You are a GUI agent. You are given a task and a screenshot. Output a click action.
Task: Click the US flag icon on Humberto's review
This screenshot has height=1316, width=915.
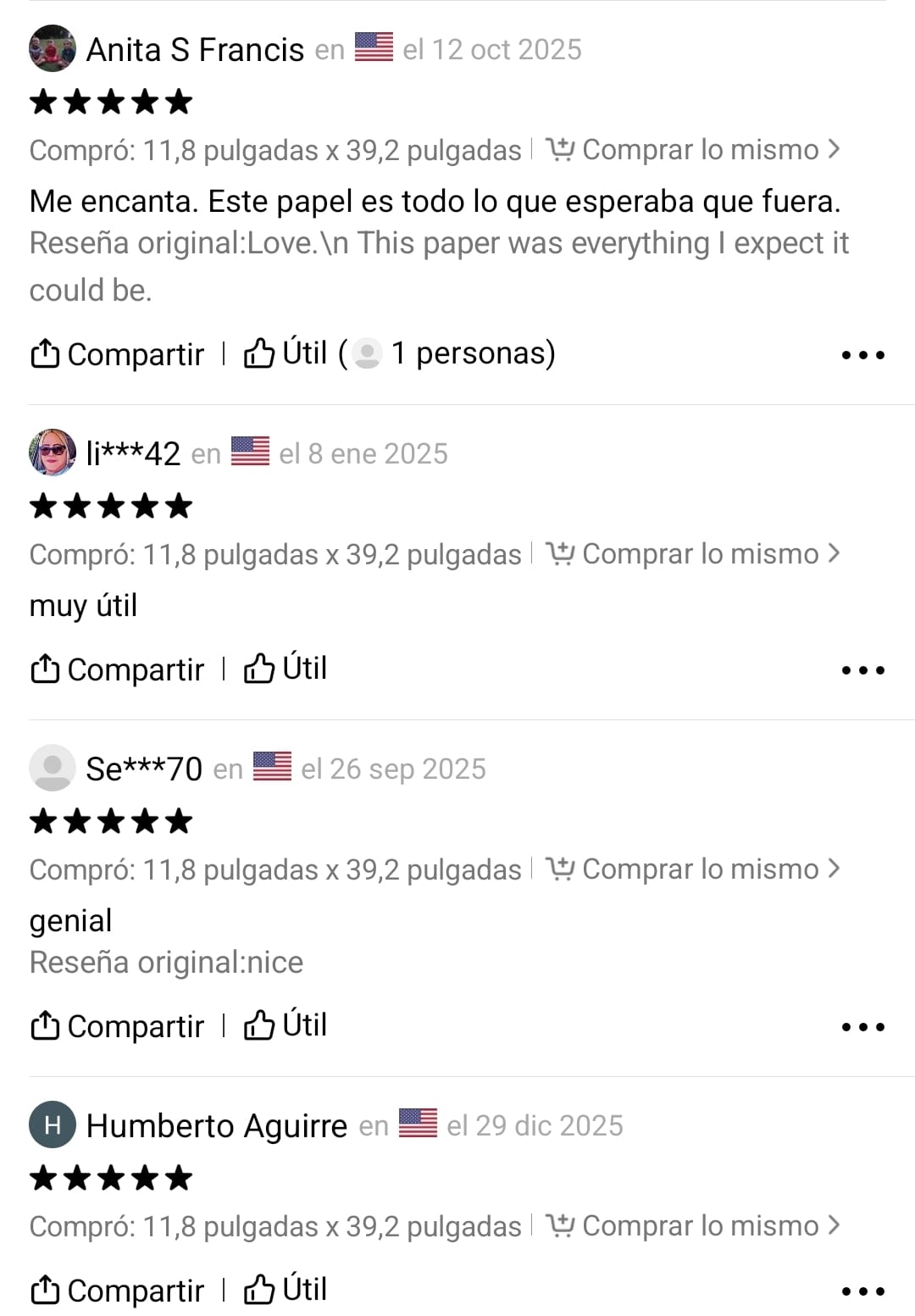pyautogui.click(x=419, y=1124)
